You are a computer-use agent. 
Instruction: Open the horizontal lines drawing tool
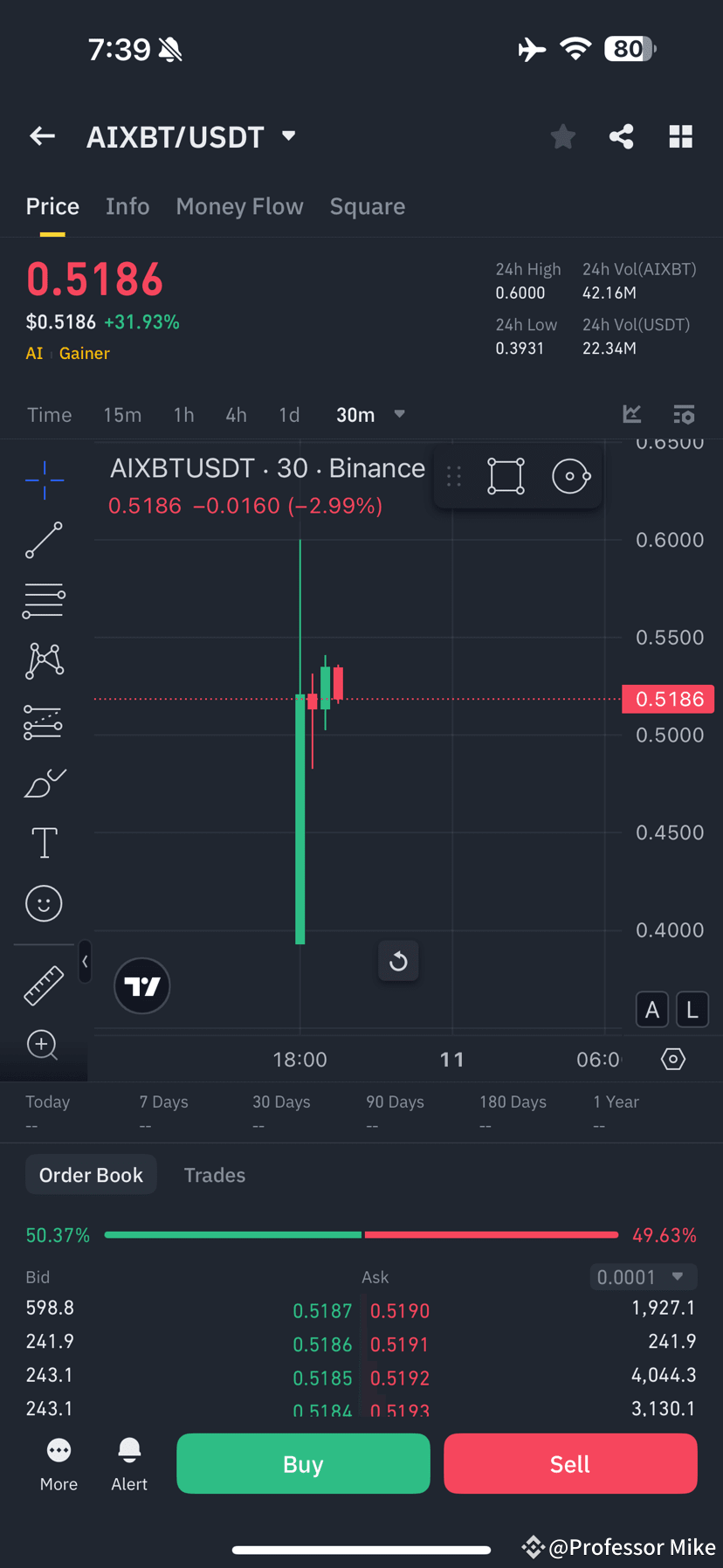point(44,600)
